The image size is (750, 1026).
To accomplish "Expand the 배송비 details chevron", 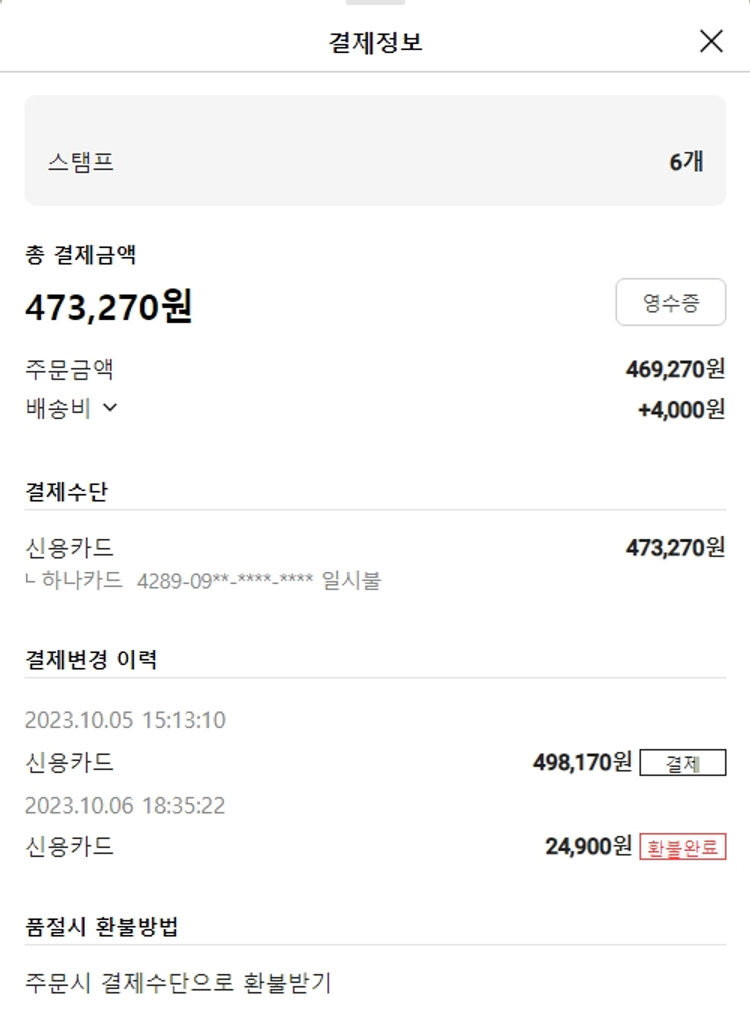I will 110,408.
